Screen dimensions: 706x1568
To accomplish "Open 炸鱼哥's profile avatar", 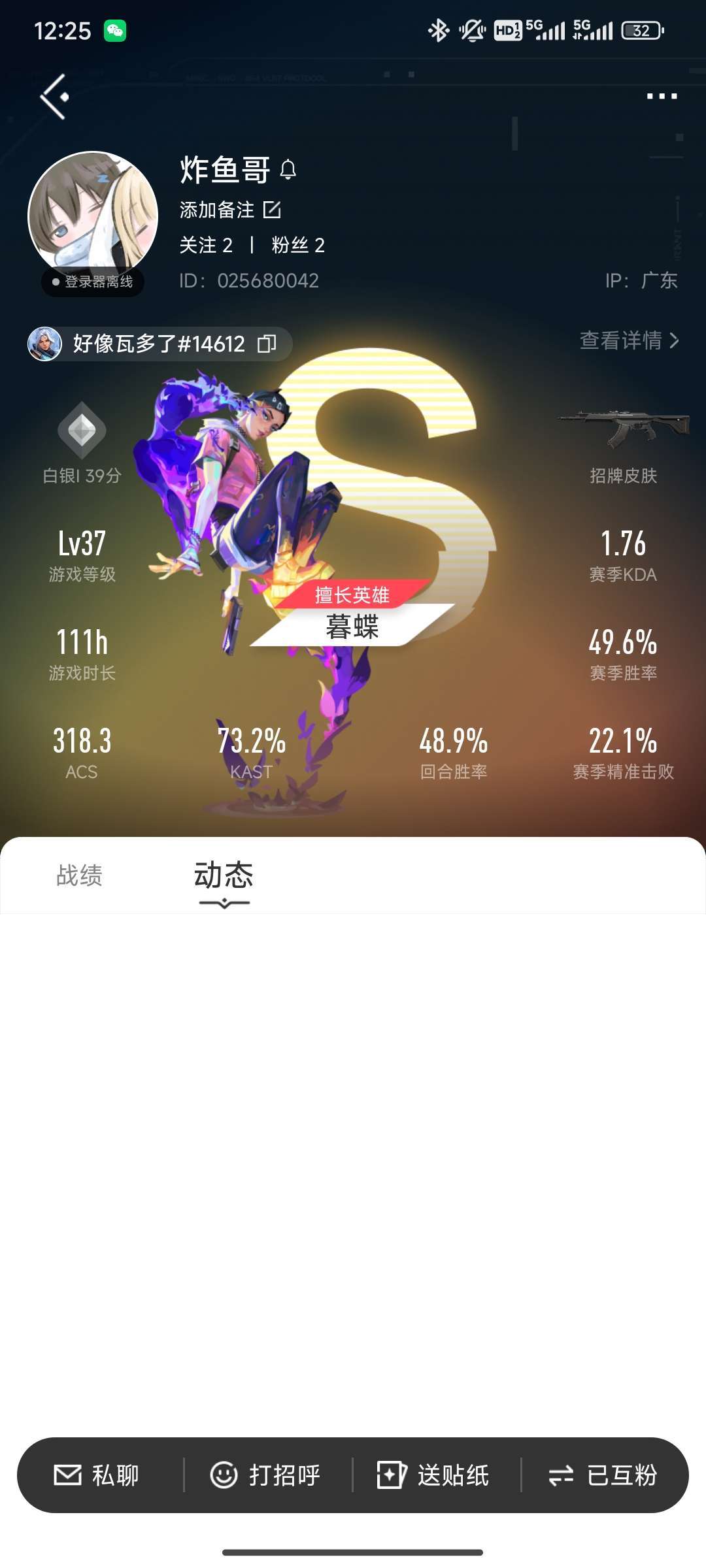I will 93,216.
